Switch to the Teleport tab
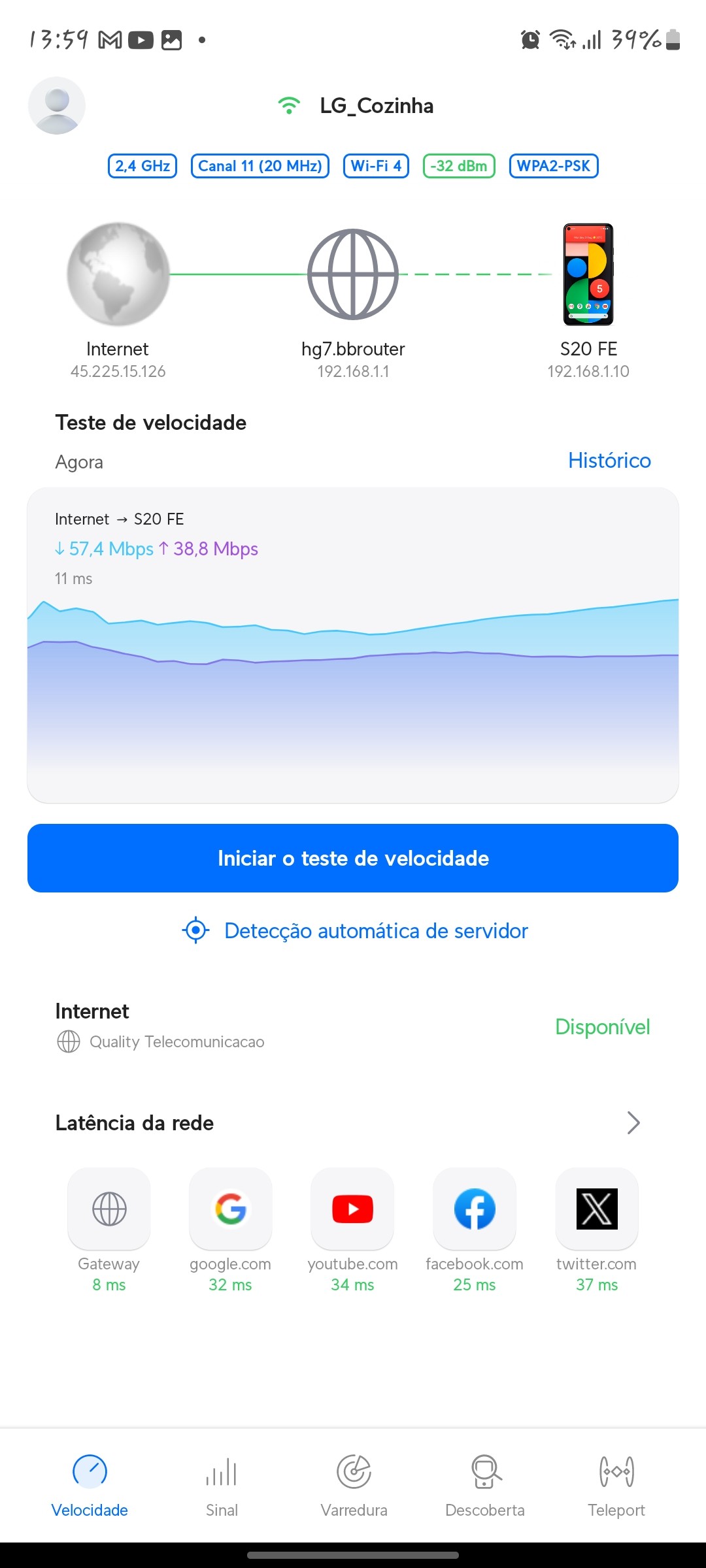This screenshot has height=1568, width=706. click(x=616, y=1484)
